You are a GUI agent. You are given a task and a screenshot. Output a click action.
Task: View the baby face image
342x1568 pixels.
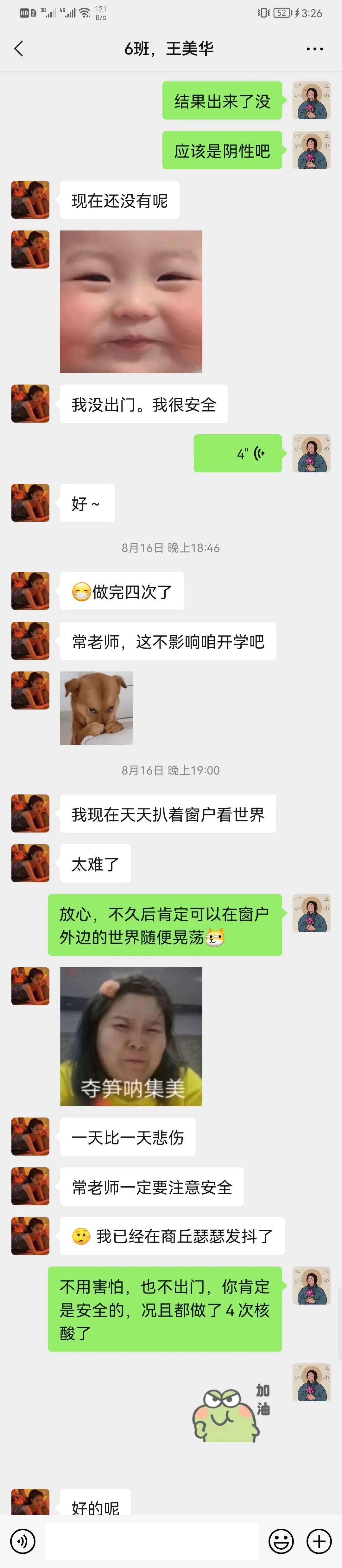pyautogui.click(x=131, y=301)
